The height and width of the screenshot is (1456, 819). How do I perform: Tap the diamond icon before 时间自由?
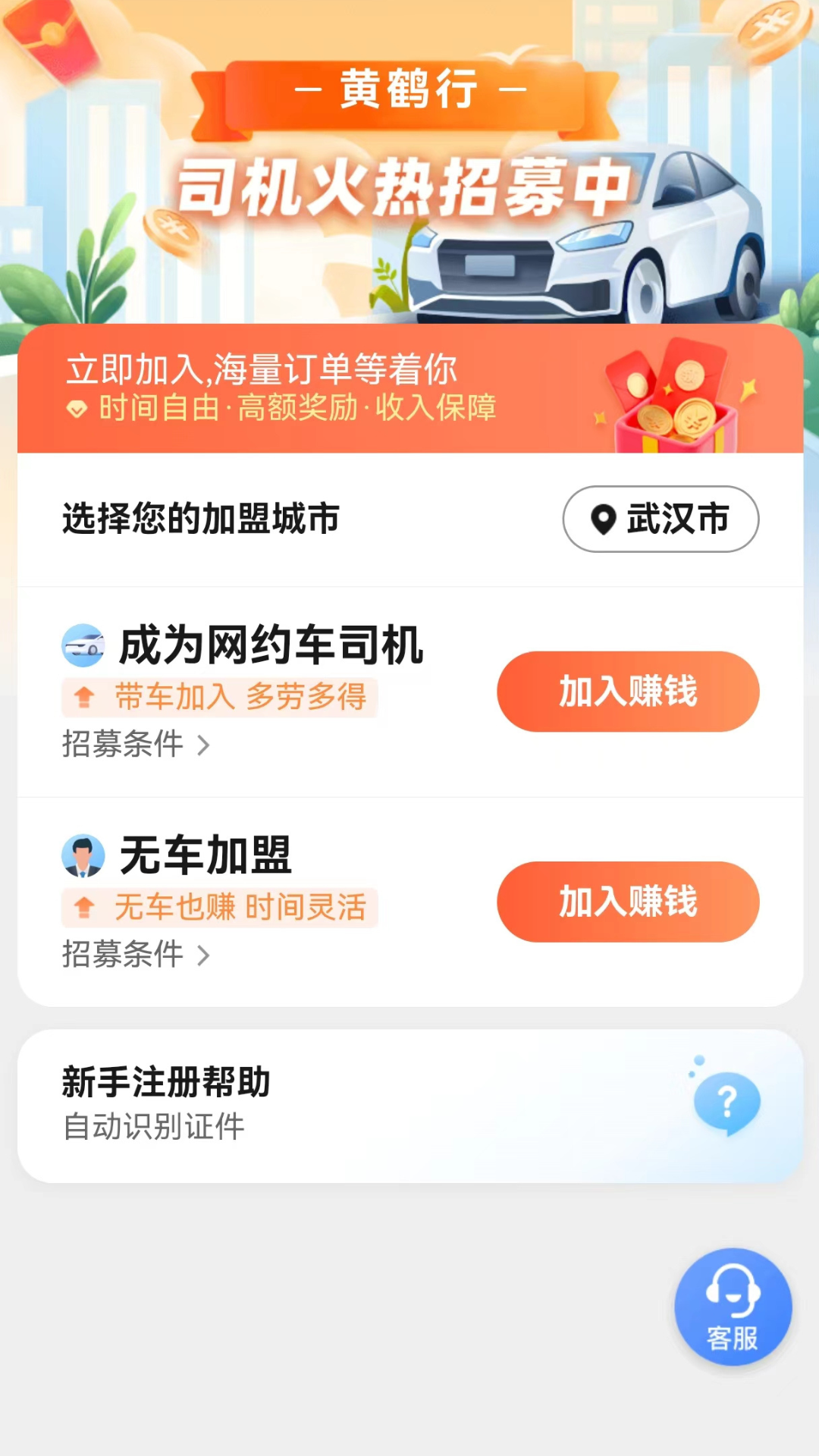click(76, 409)
